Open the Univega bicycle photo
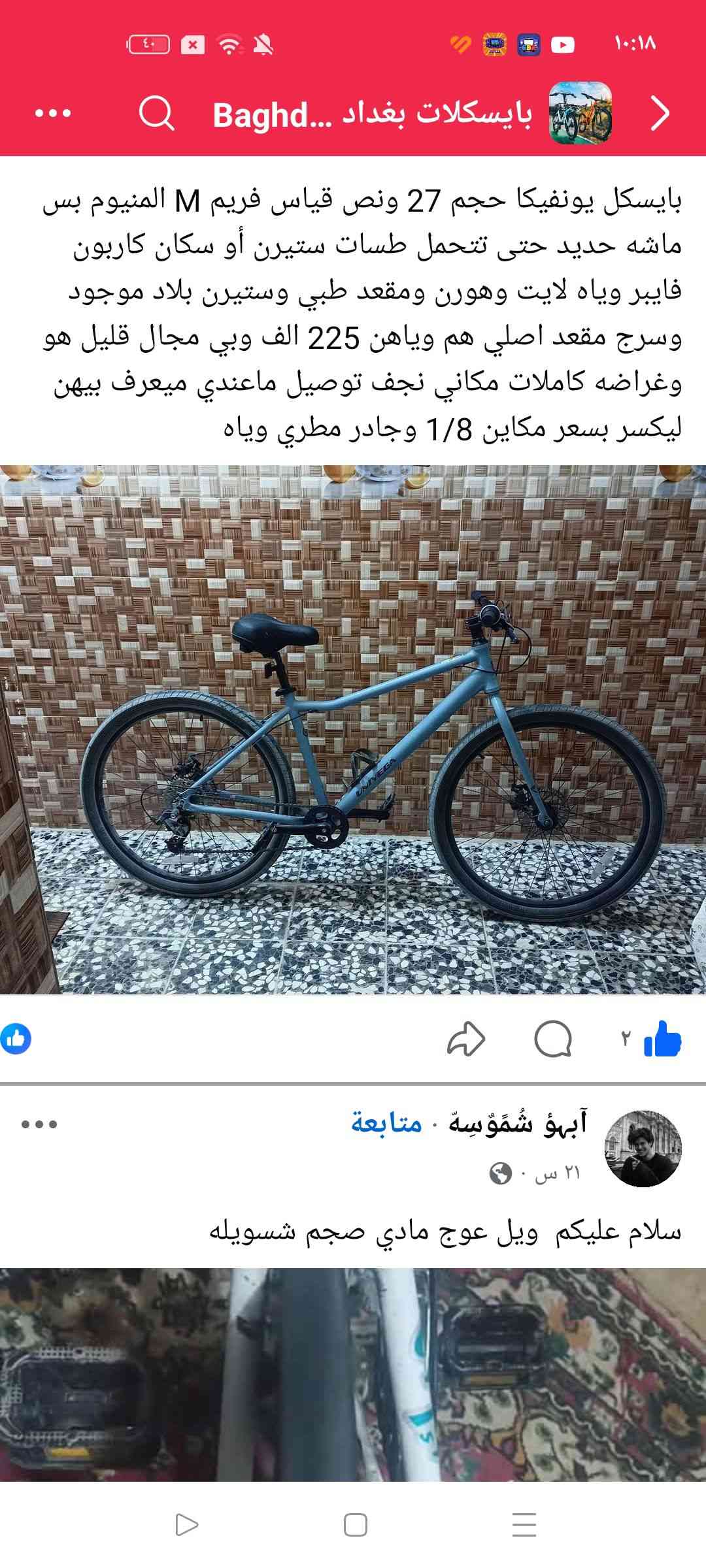706x1568 pixels. point(353,729)
